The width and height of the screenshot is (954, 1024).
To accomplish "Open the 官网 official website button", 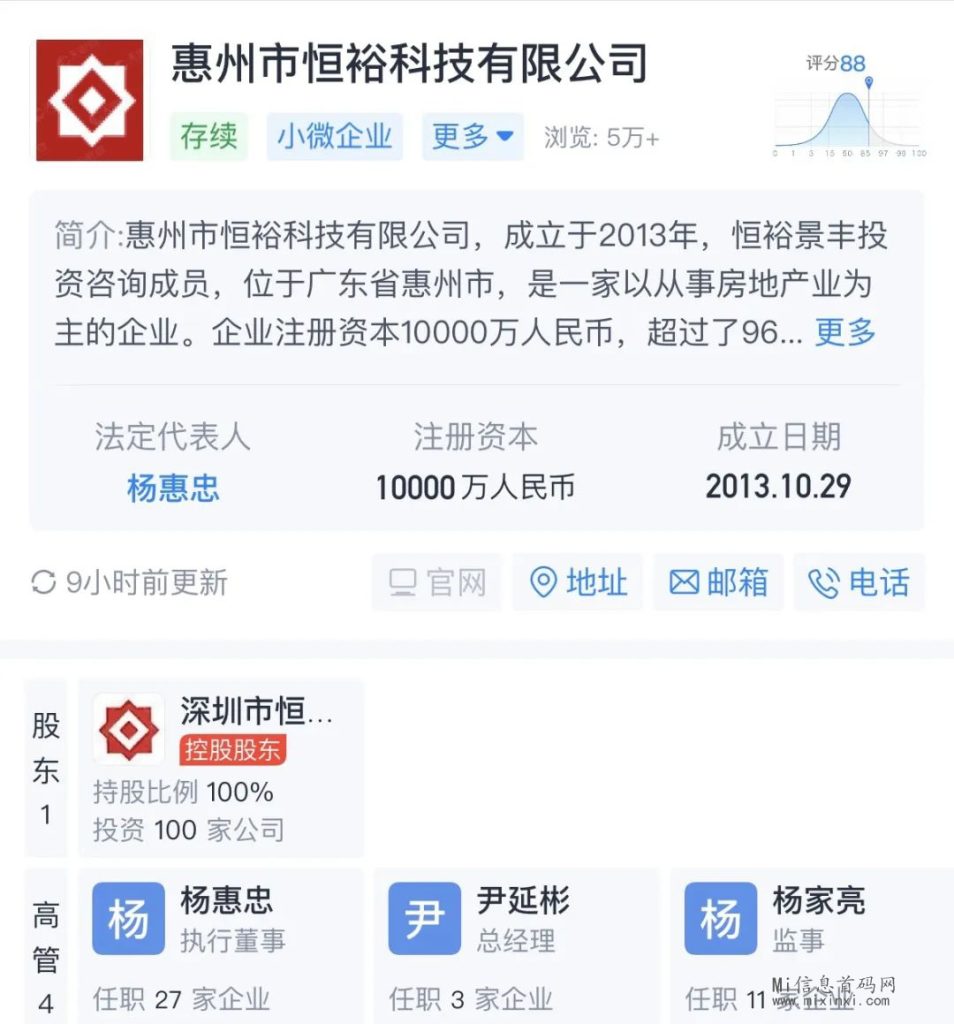I will [x=437, y=582].
